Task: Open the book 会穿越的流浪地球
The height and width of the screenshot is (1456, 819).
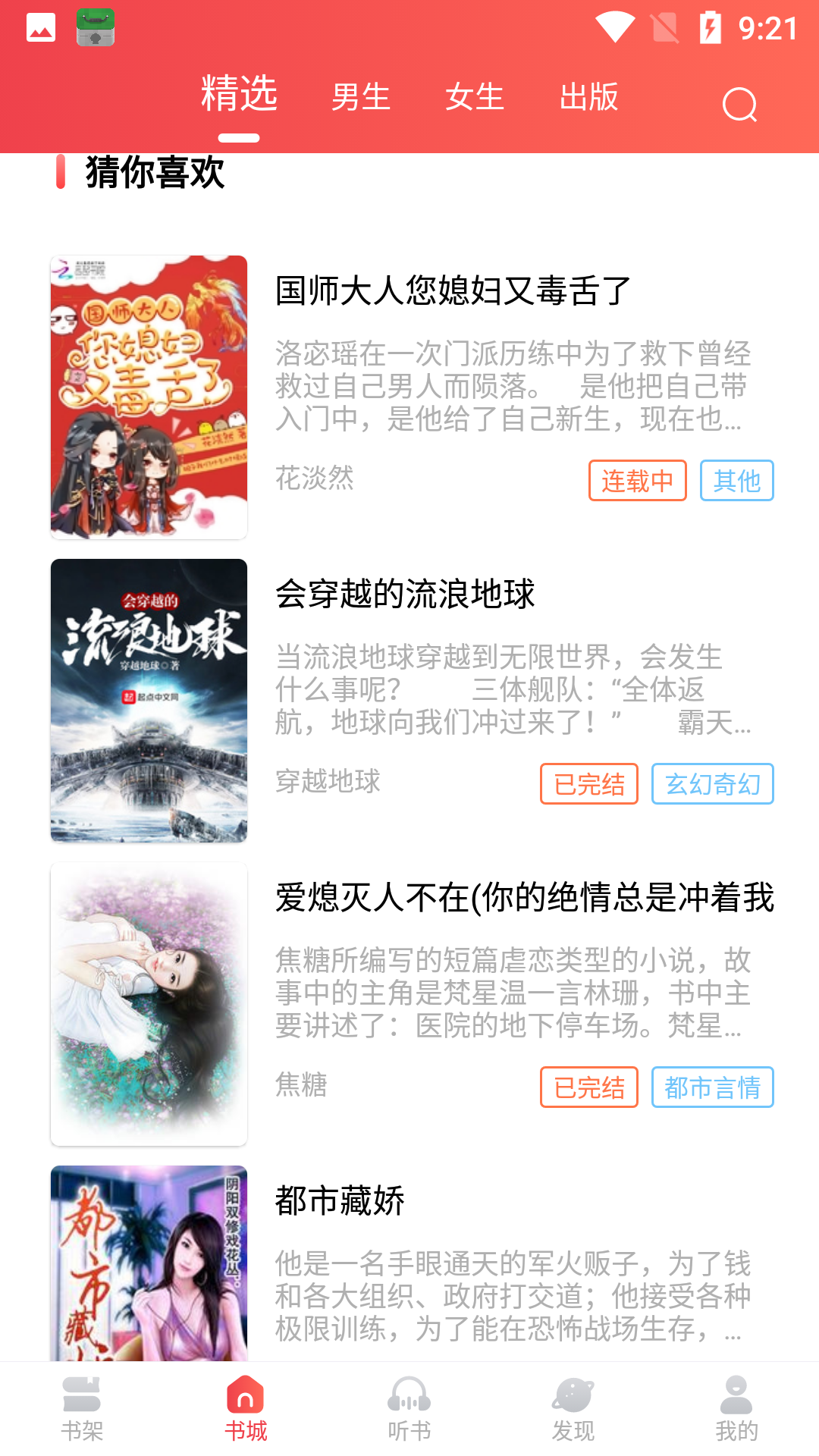Action: coord(405,594)
